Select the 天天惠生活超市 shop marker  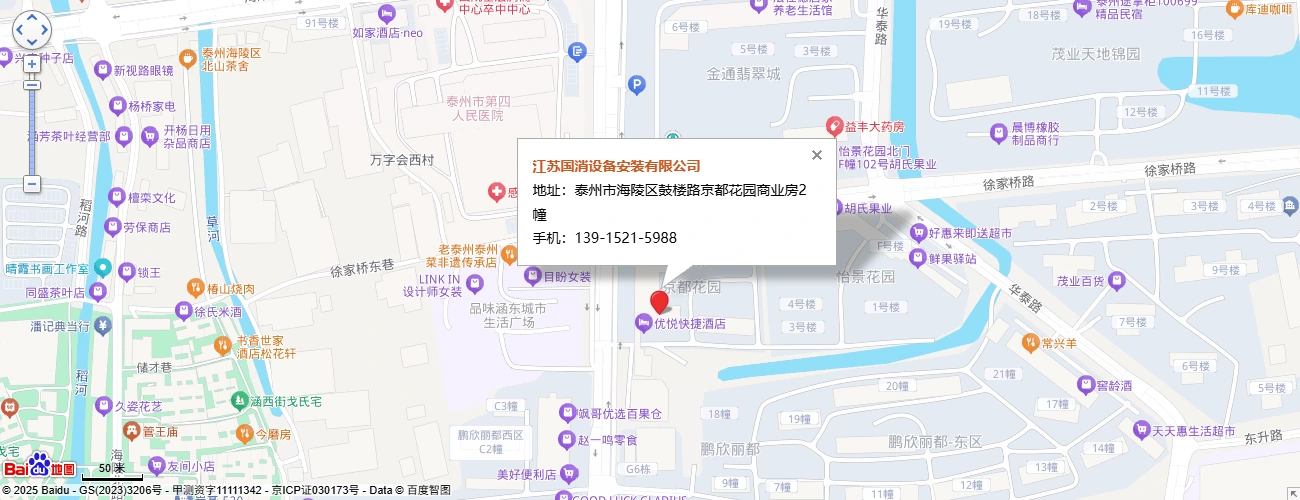[1140, 430]
